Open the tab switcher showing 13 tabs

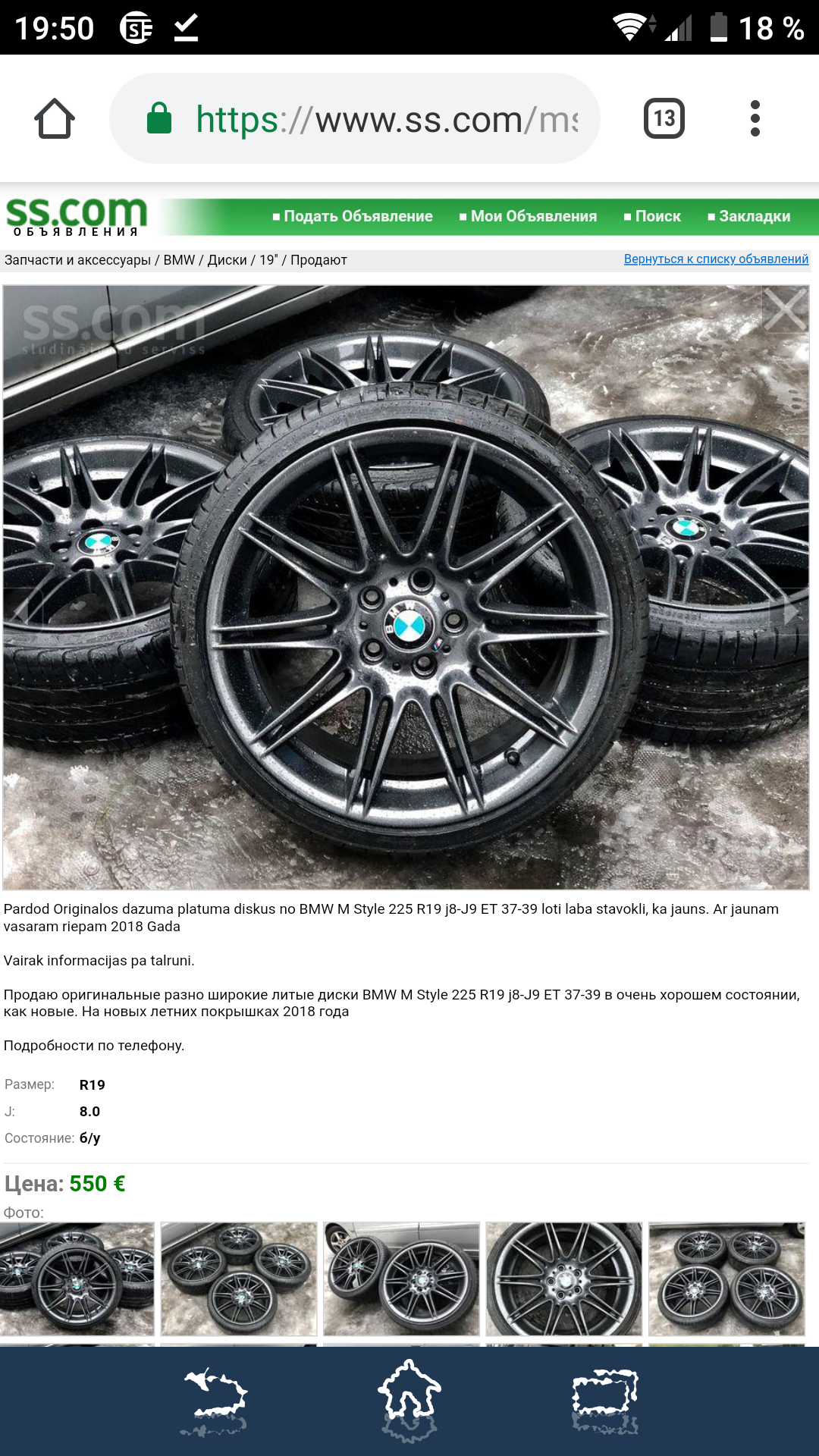pyautogui.click(x=664, y=119)
